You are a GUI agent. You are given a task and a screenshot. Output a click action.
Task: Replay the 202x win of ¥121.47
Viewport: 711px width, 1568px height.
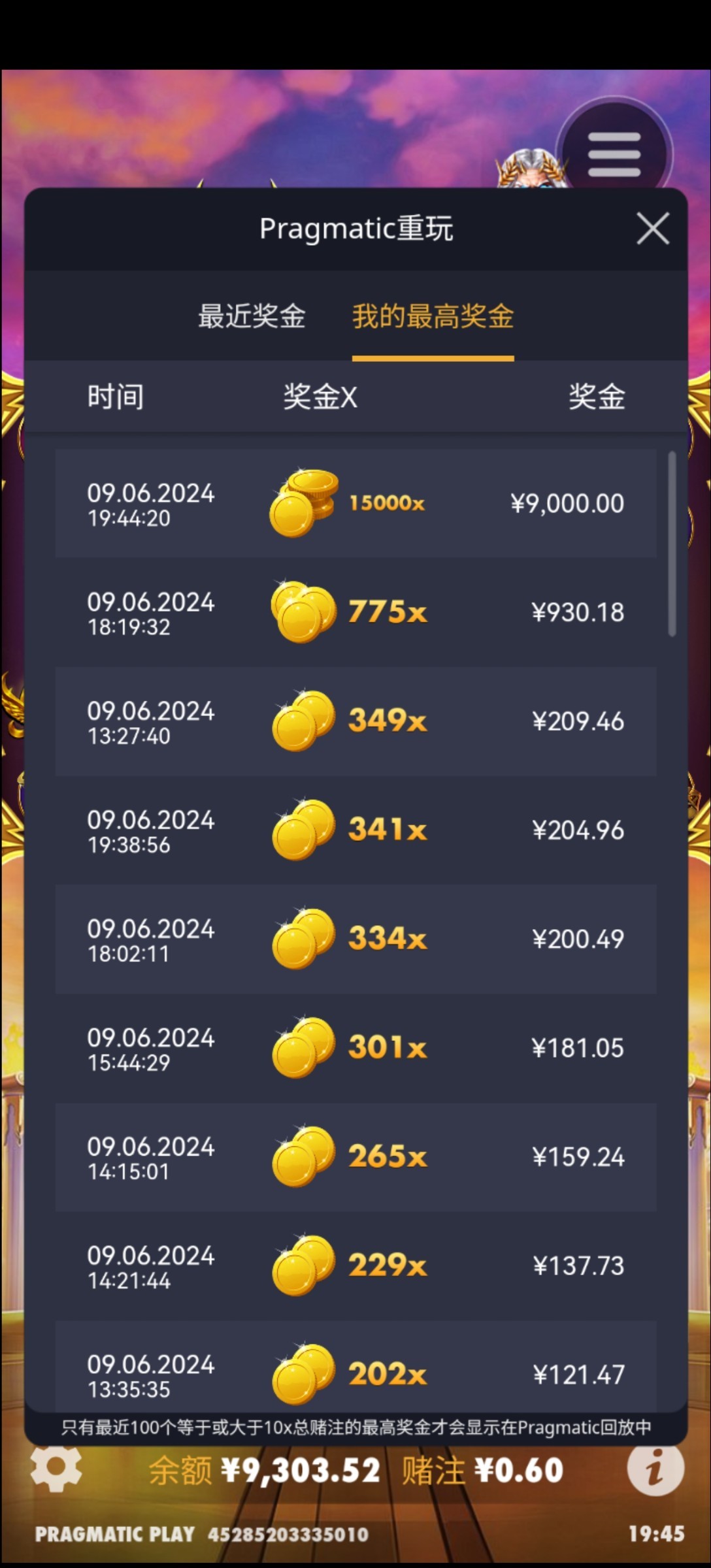356,1365
